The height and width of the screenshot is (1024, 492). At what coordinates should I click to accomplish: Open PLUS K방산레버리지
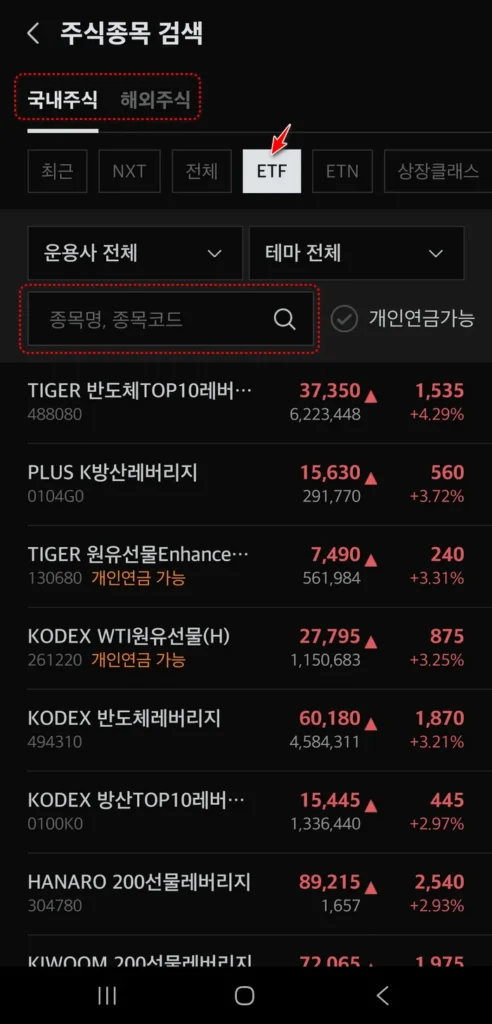[246, 484]
